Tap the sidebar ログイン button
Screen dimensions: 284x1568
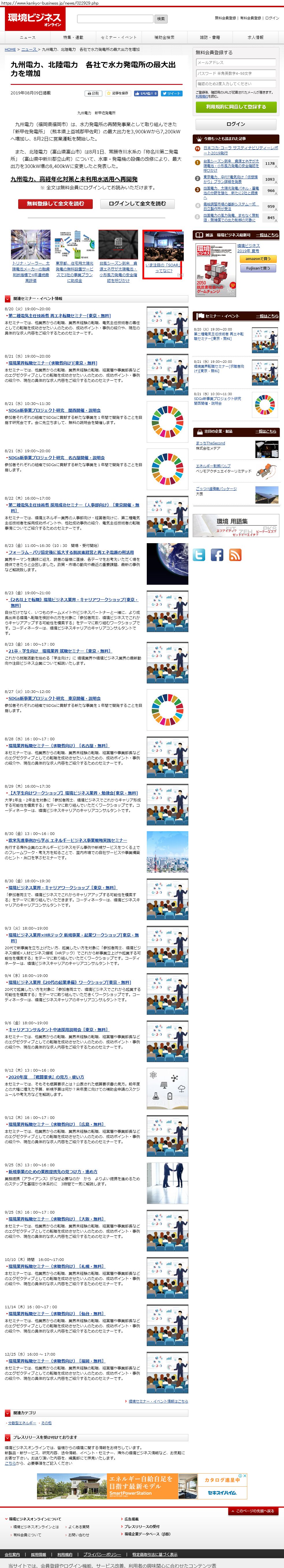(235, 124)
